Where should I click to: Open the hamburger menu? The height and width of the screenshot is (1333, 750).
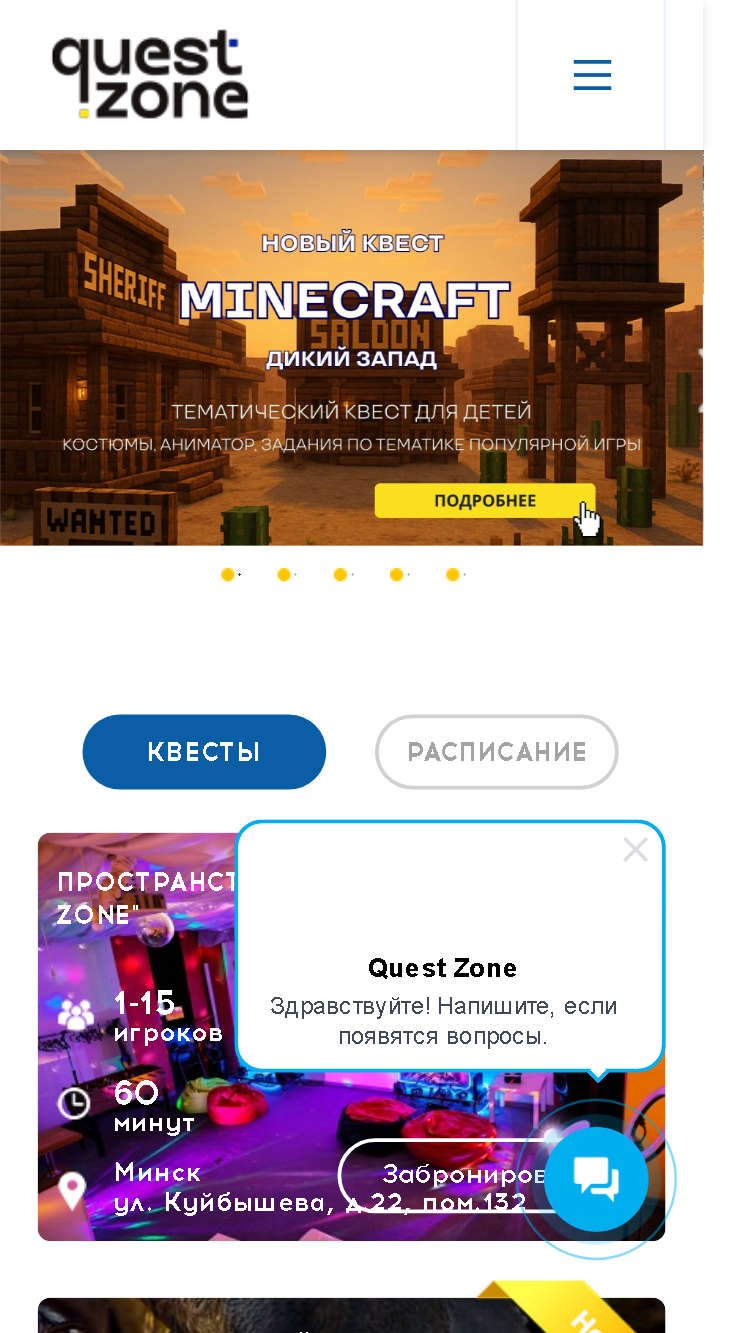591,75
